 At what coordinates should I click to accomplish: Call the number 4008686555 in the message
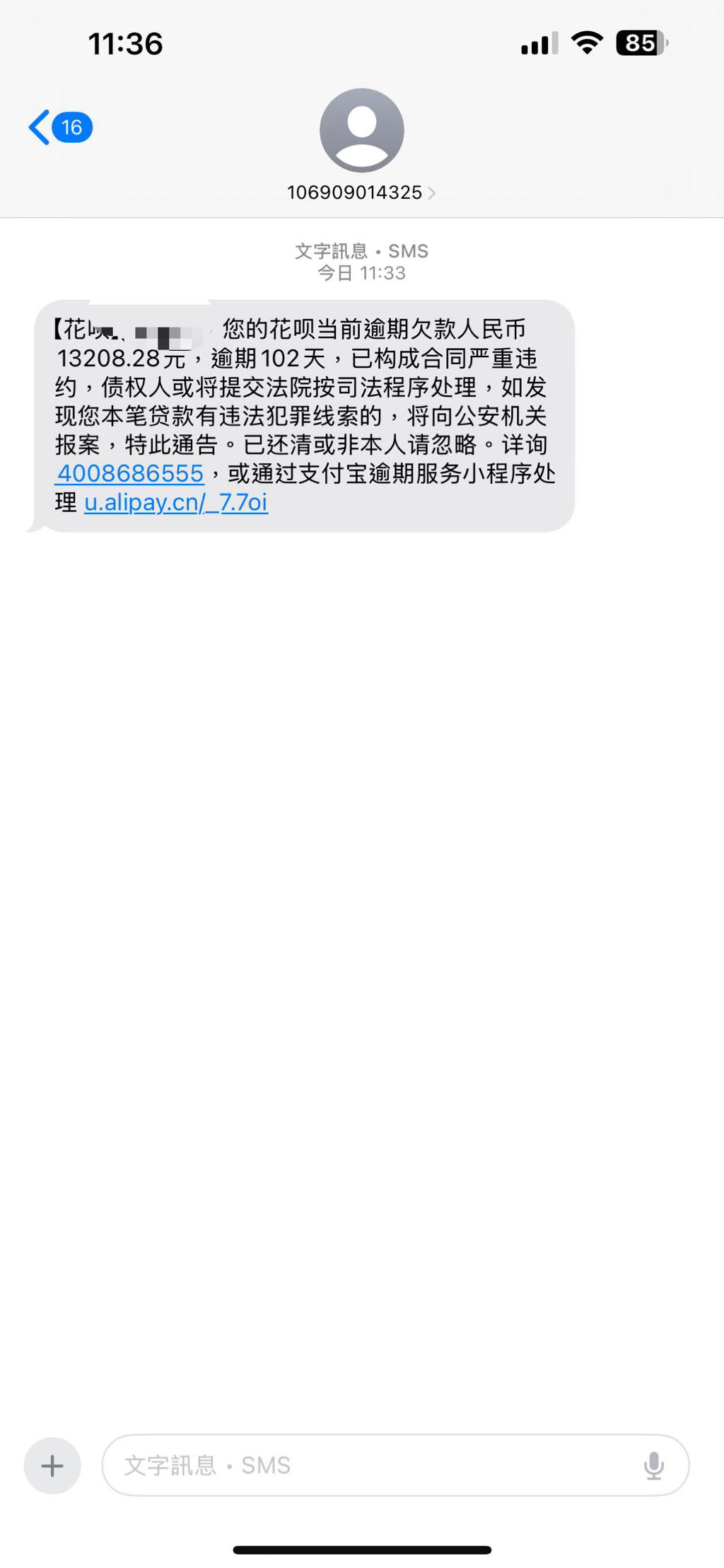(129, 474)
